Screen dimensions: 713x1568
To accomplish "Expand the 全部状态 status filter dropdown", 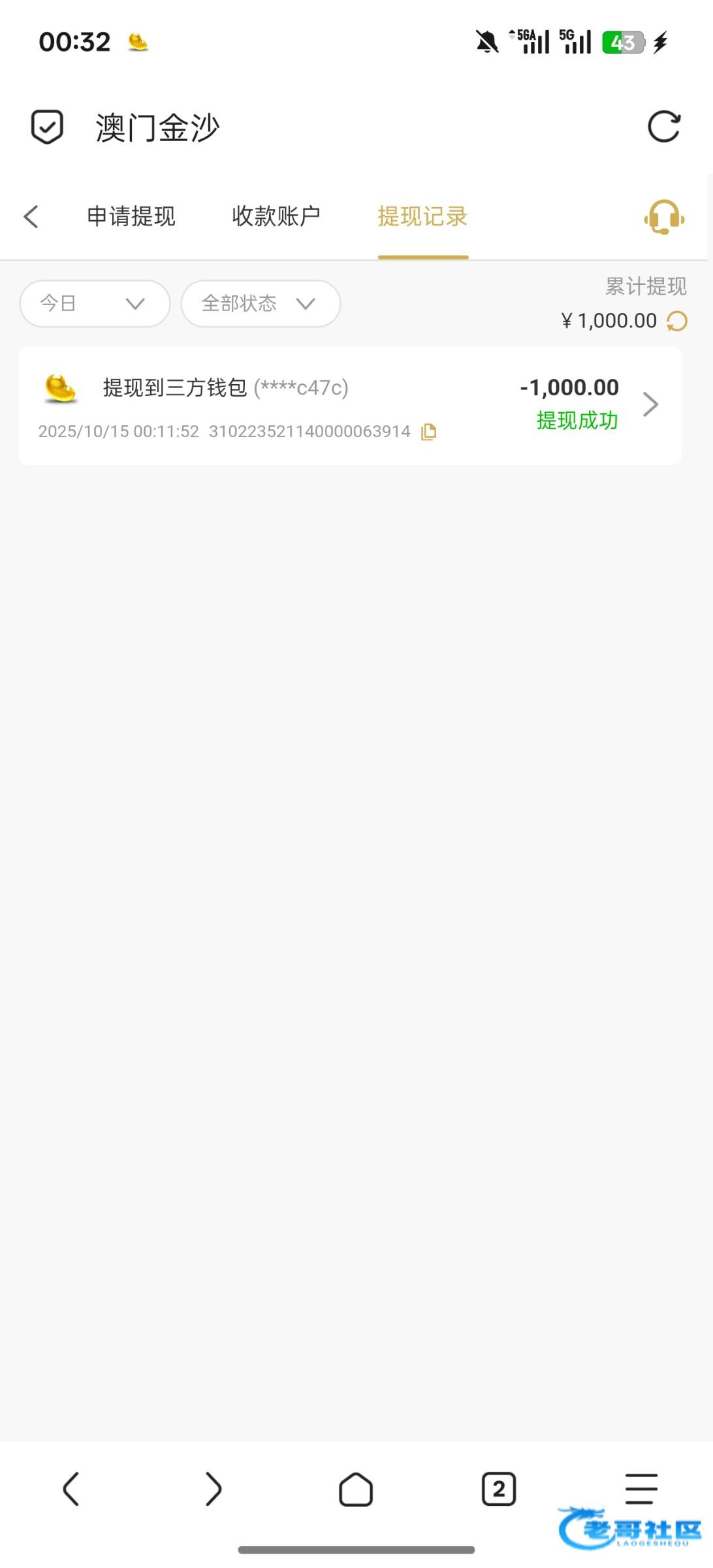I will [x=261, y=304].
